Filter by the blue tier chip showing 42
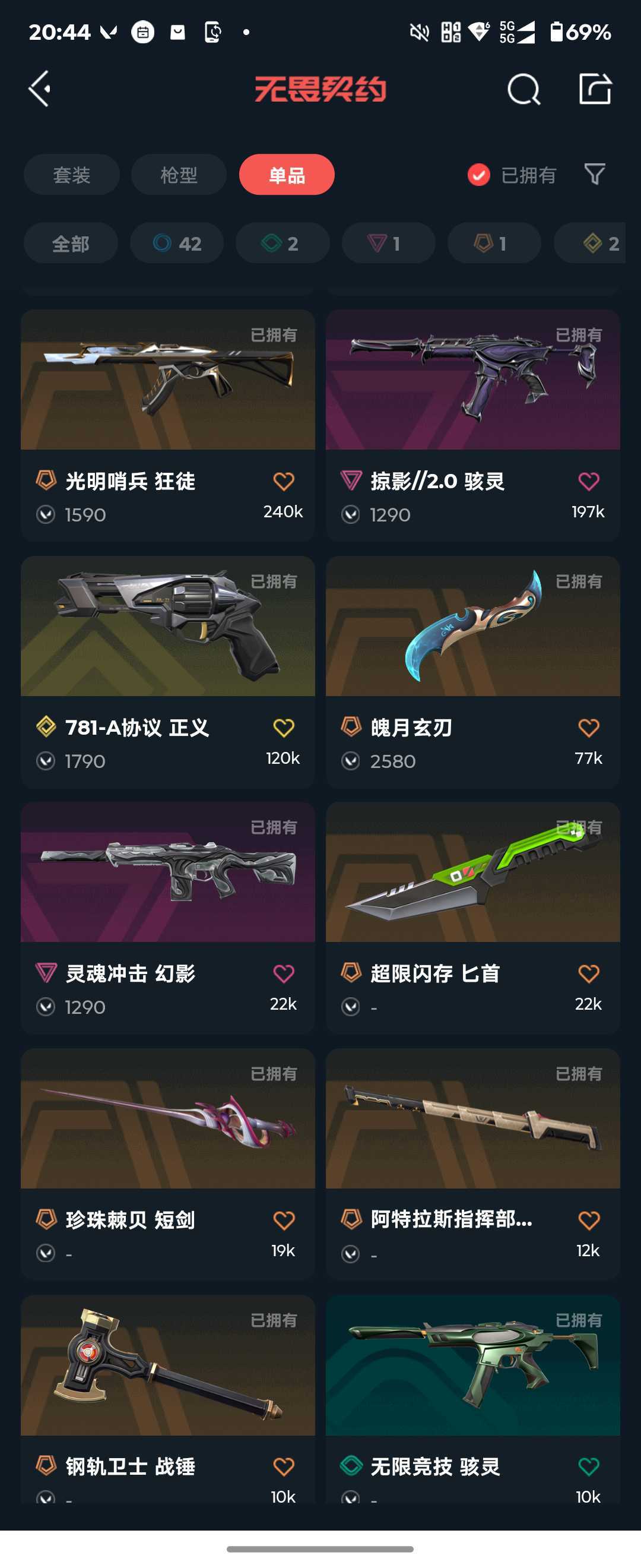The image size is (641, 1568). (177, 244)
